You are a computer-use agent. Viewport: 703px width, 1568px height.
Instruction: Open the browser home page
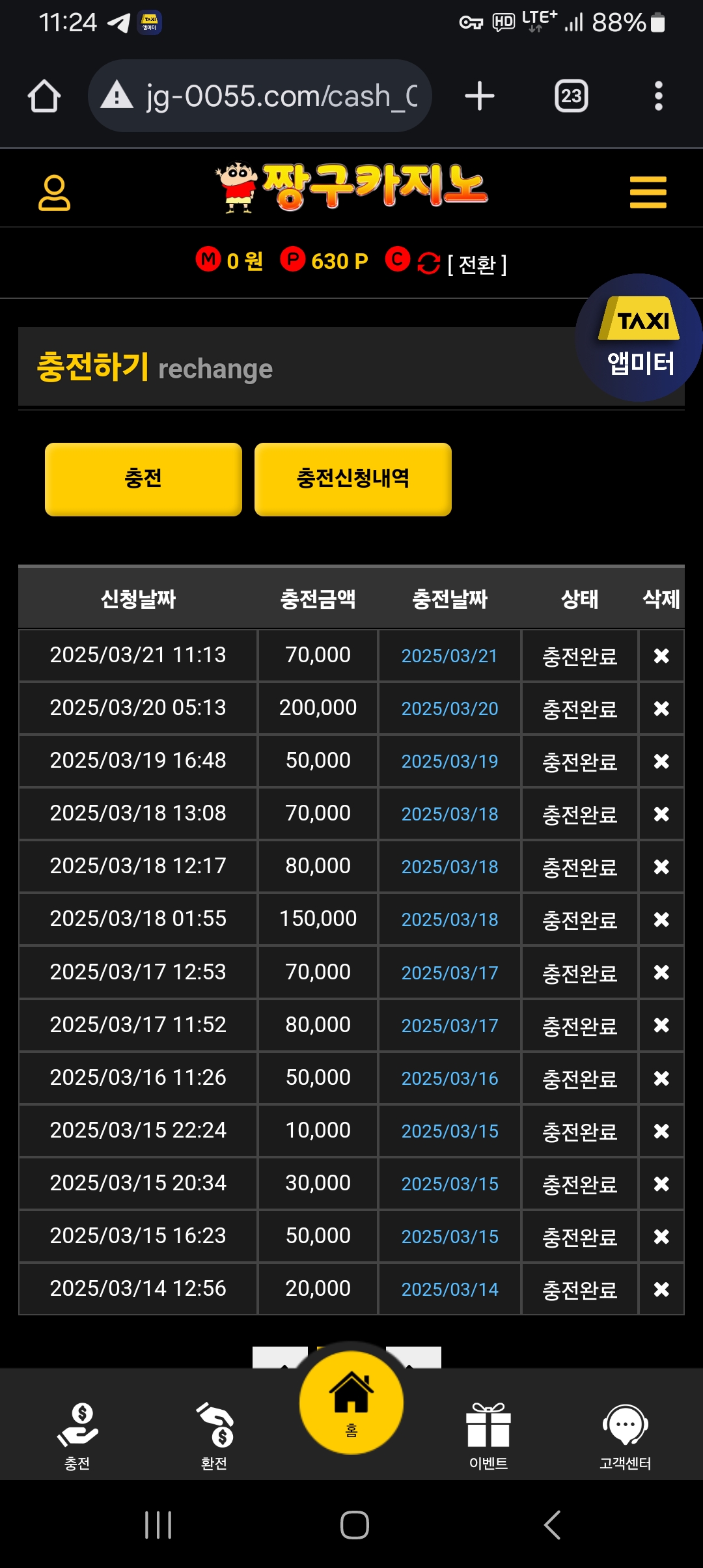[x=44, y=96]
